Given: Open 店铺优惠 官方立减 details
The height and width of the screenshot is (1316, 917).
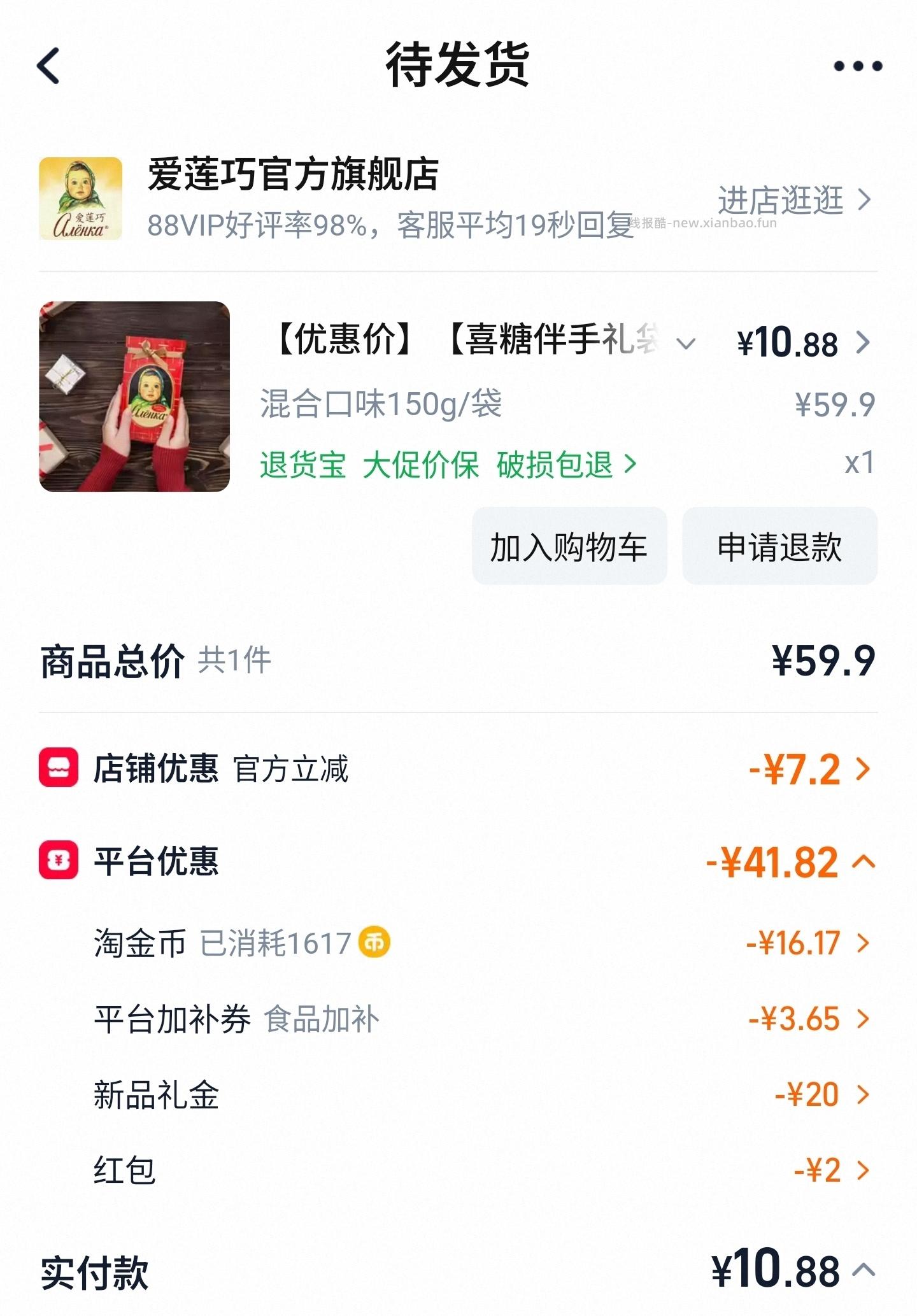Looking at the screenshot, I should [862, 768].
